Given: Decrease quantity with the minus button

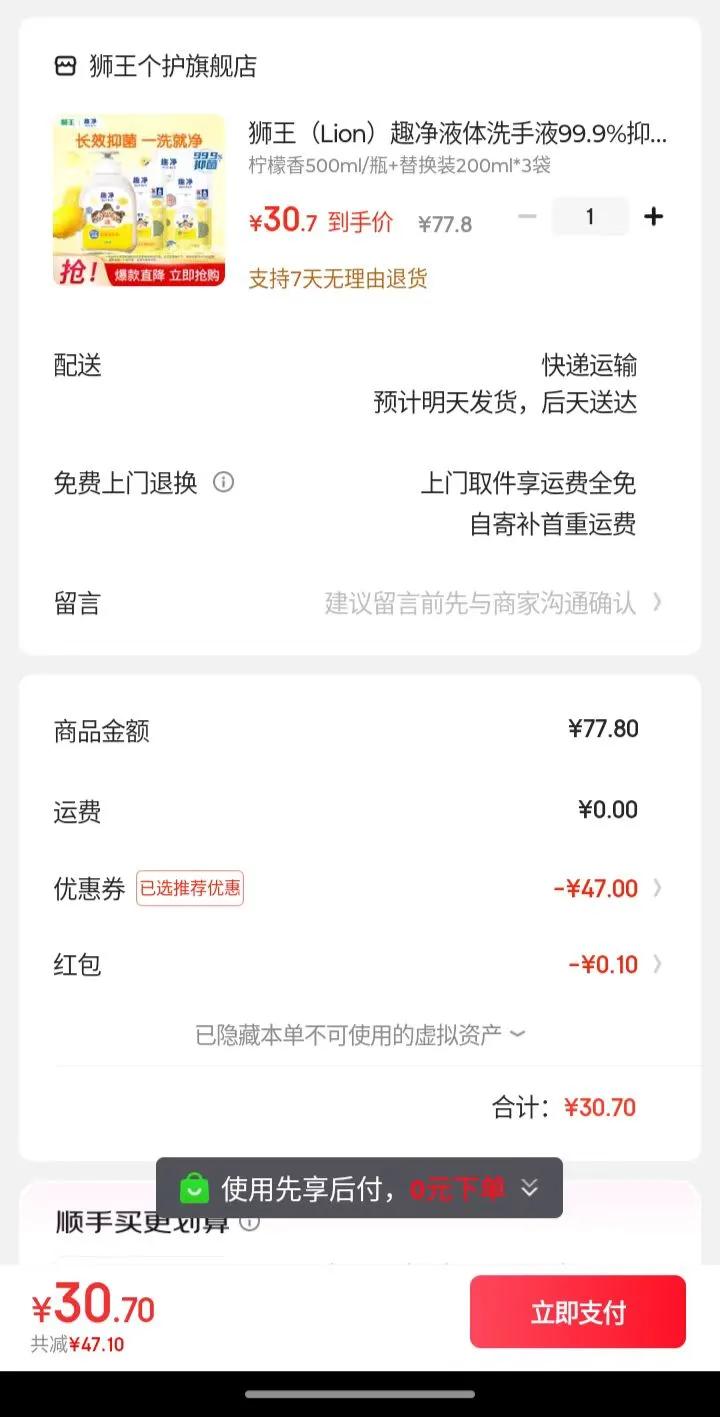Looking at the screenshot, I should coord(528,216).
